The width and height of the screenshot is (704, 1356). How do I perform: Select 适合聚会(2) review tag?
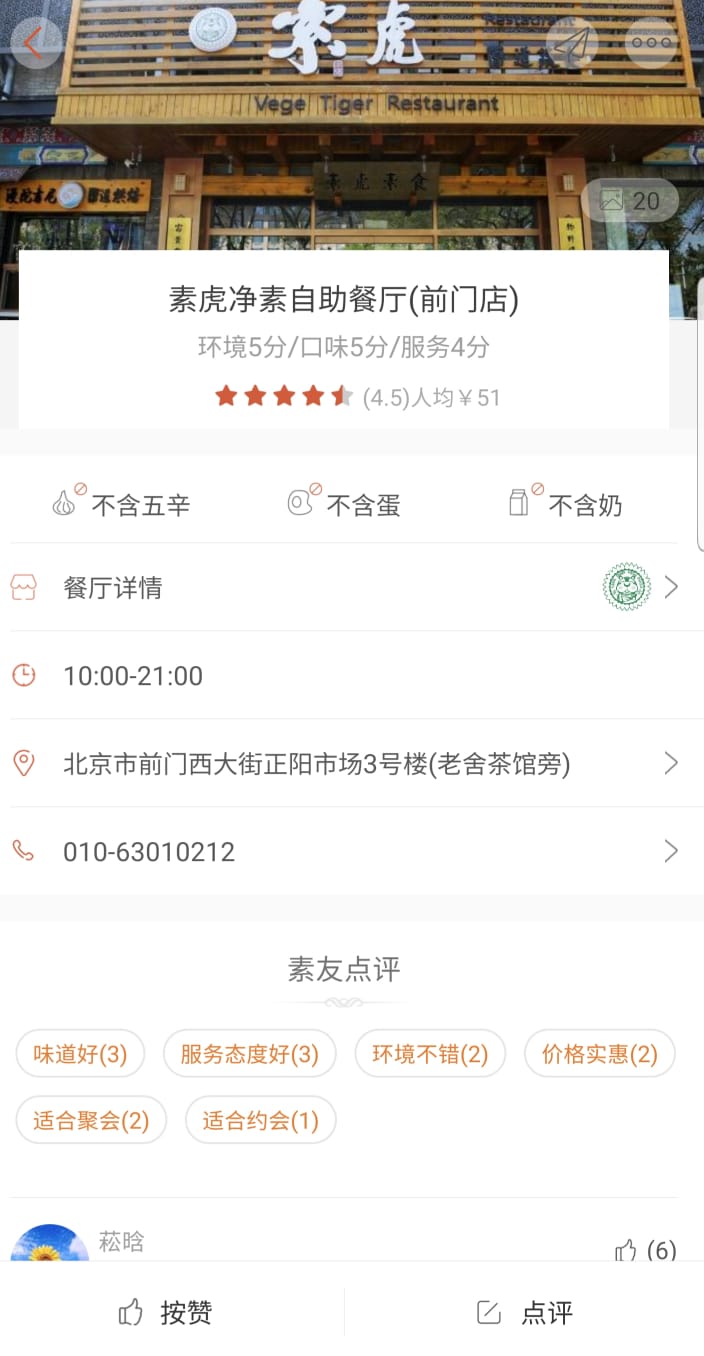click(x=91, y=1120)
